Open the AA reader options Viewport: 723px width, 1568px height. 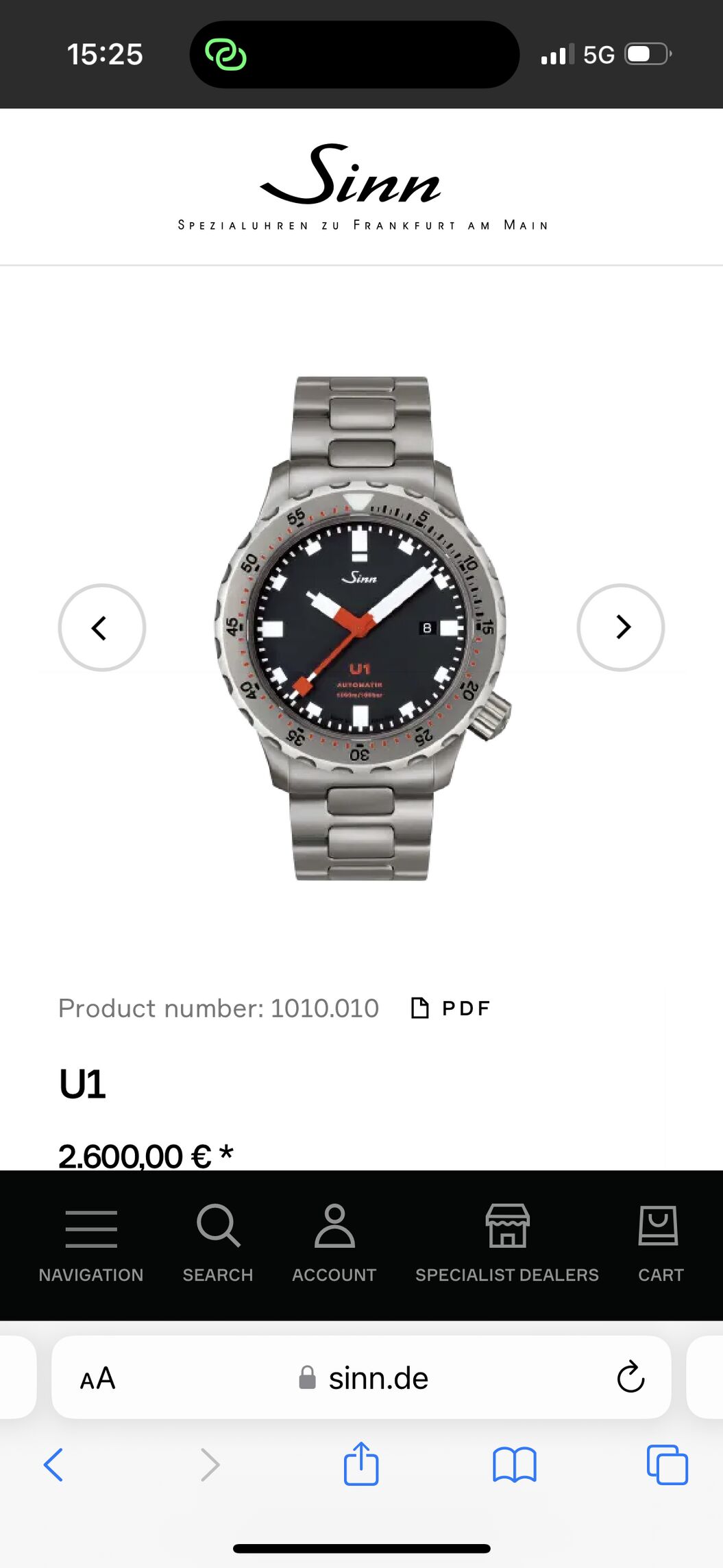pos(97,1378)
